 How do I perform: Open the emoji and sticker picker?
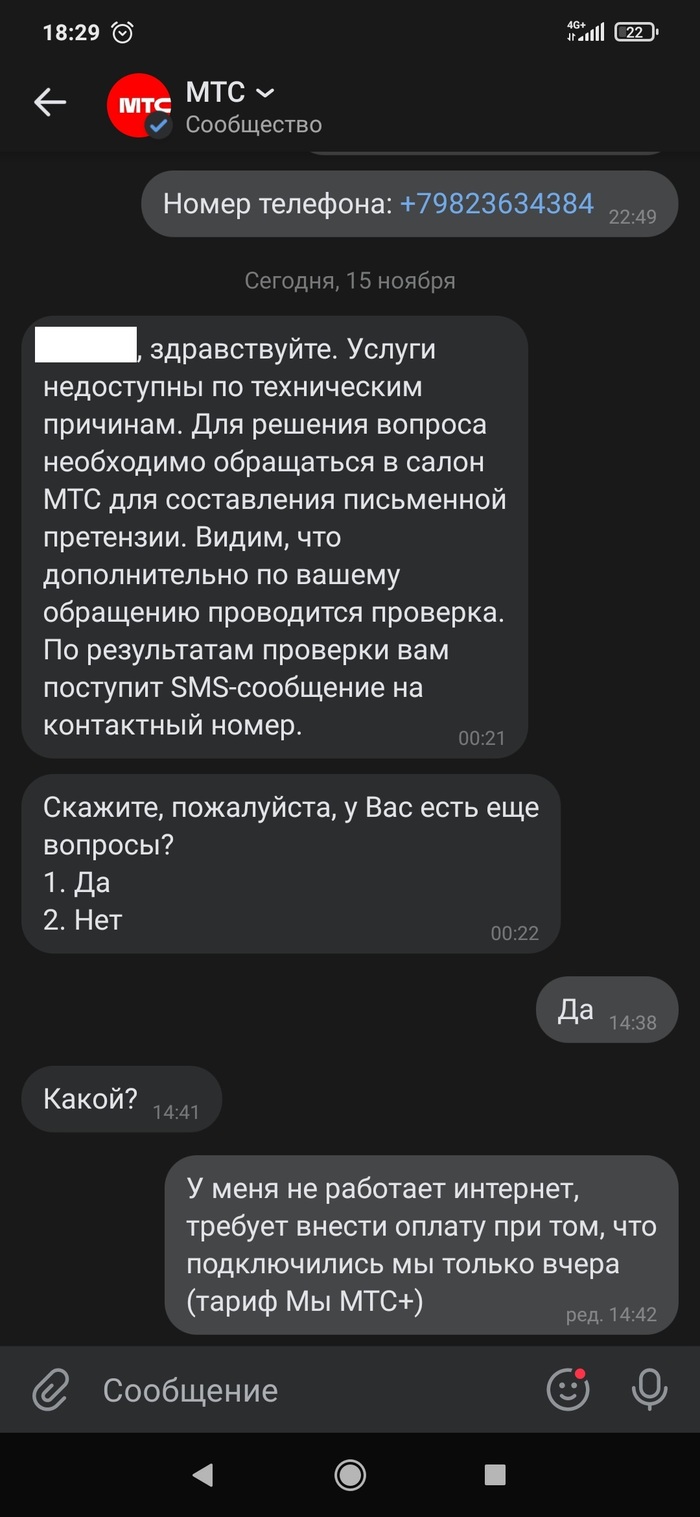568,1390
